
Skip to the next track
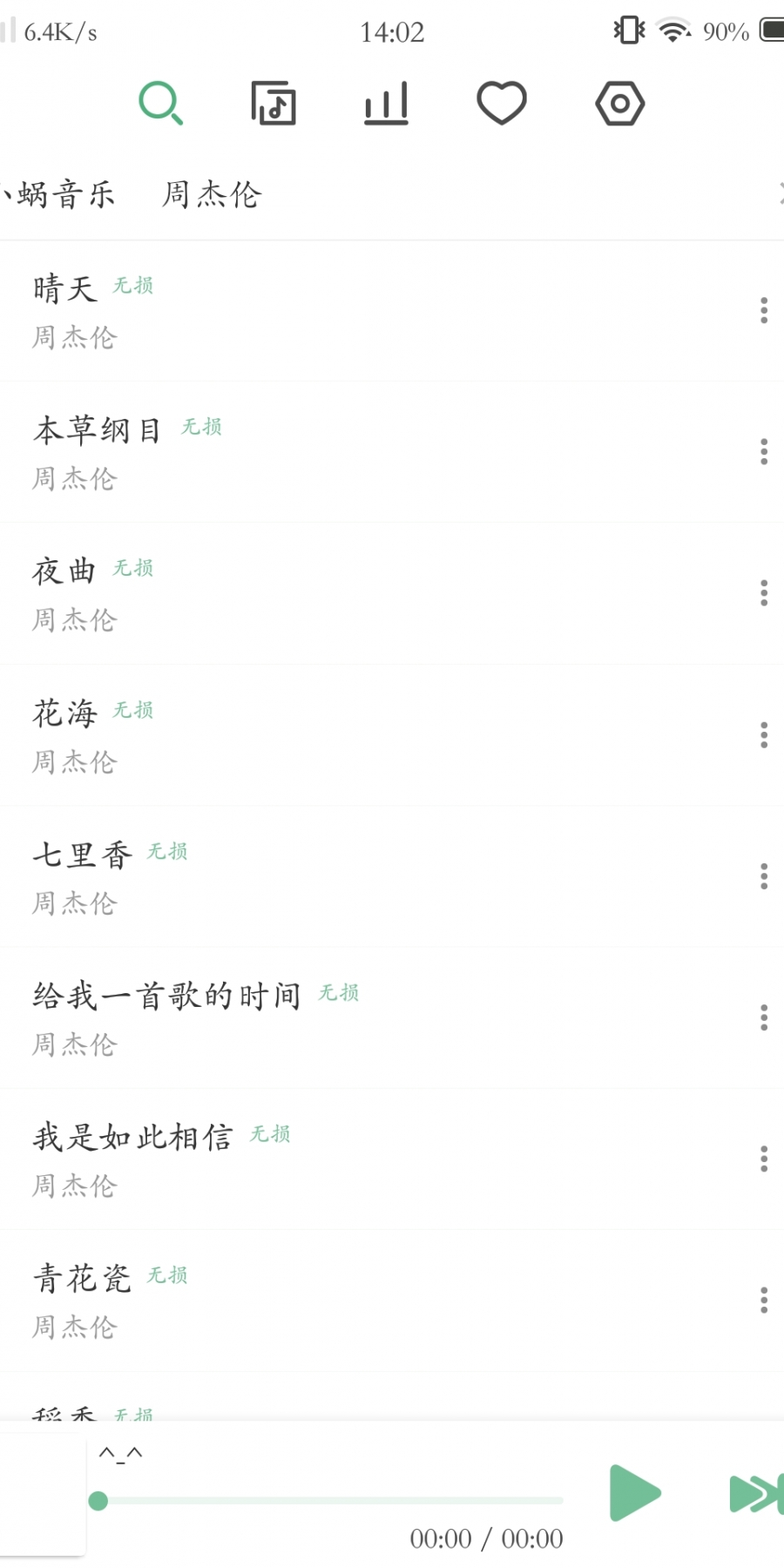756,1493
